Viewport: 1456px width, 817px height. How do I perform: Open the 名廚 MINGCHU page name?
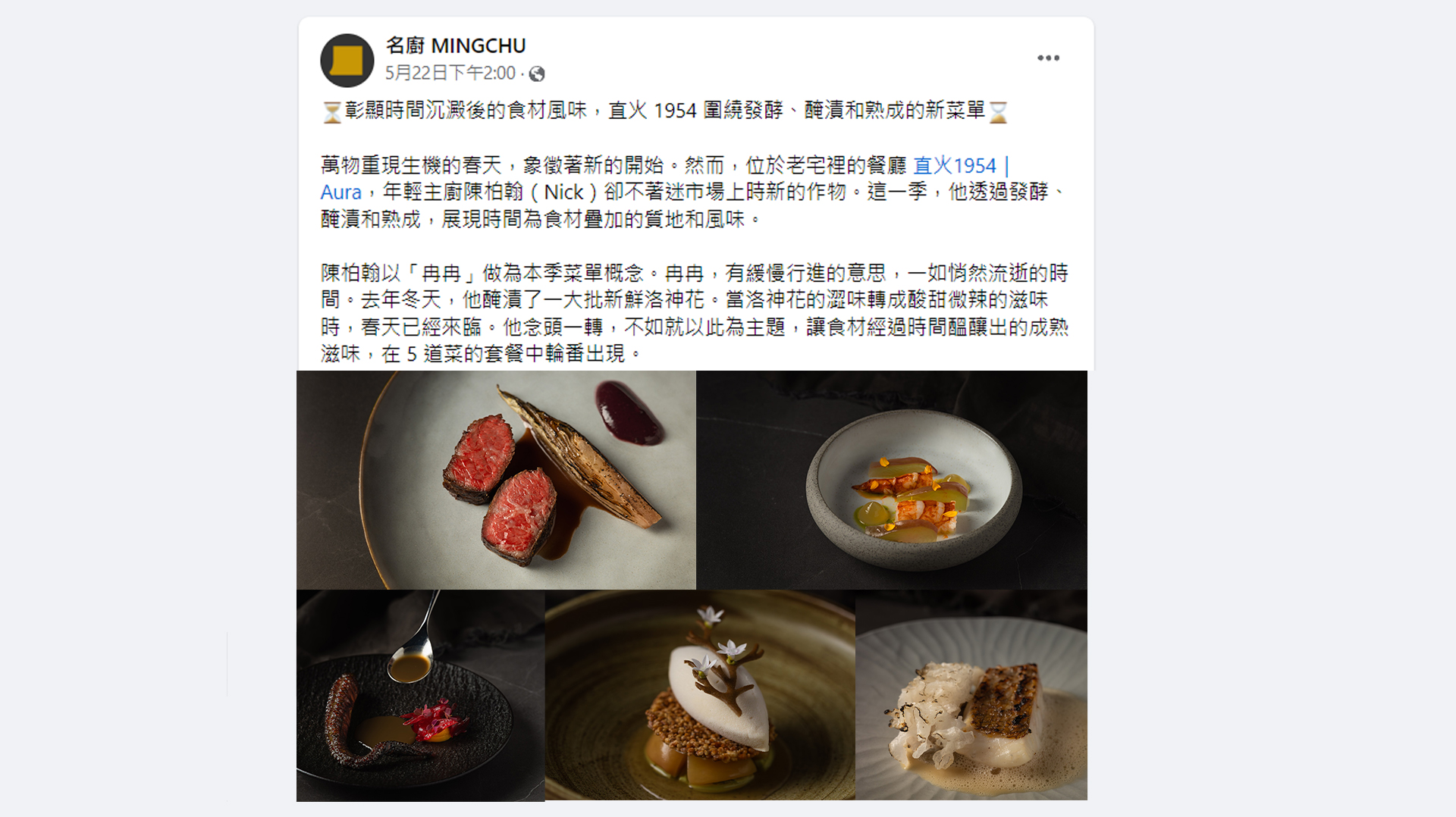[455, 45]
